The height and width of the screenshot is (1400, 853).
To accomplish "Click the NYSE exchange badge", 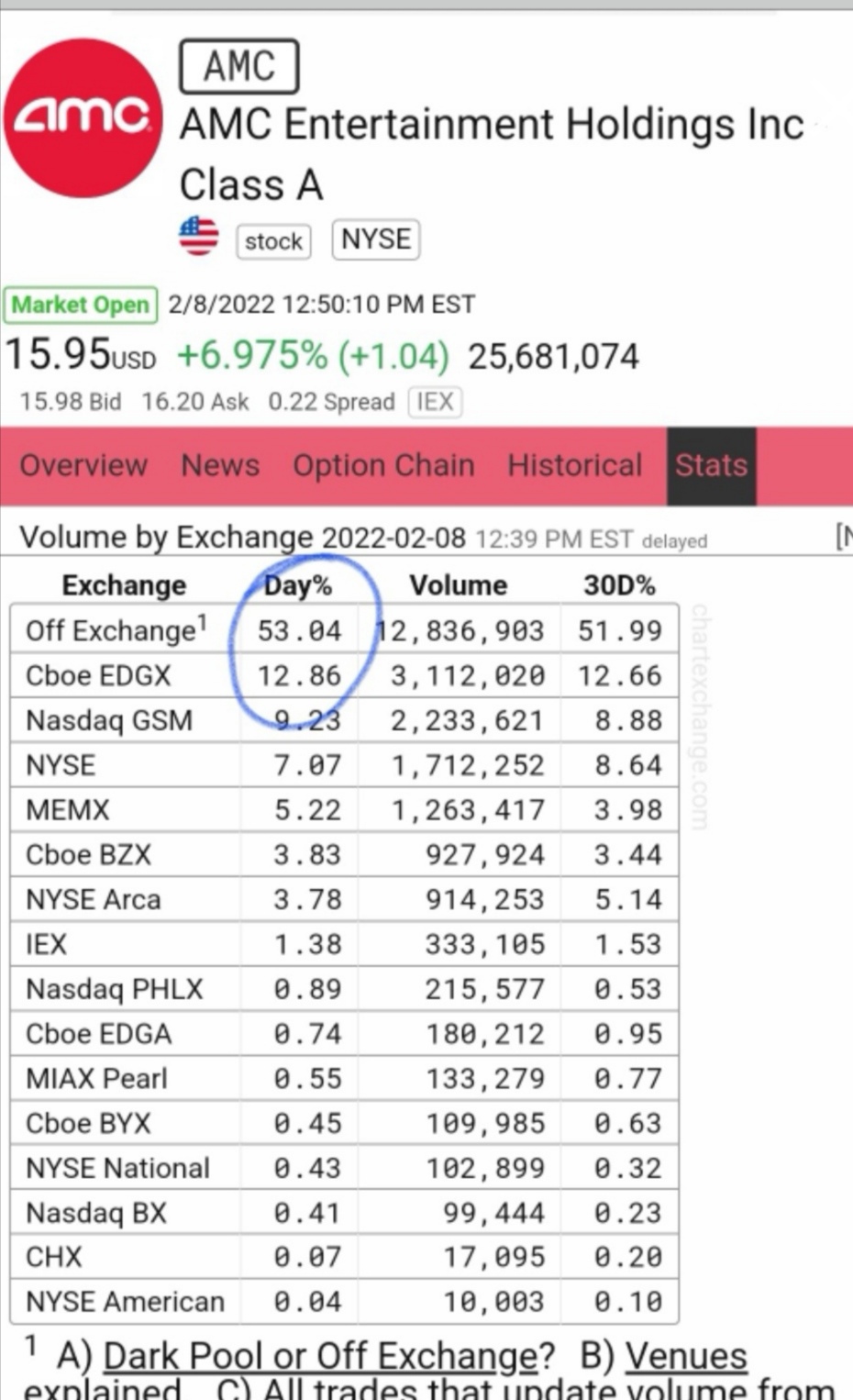I will pos(375,239).
